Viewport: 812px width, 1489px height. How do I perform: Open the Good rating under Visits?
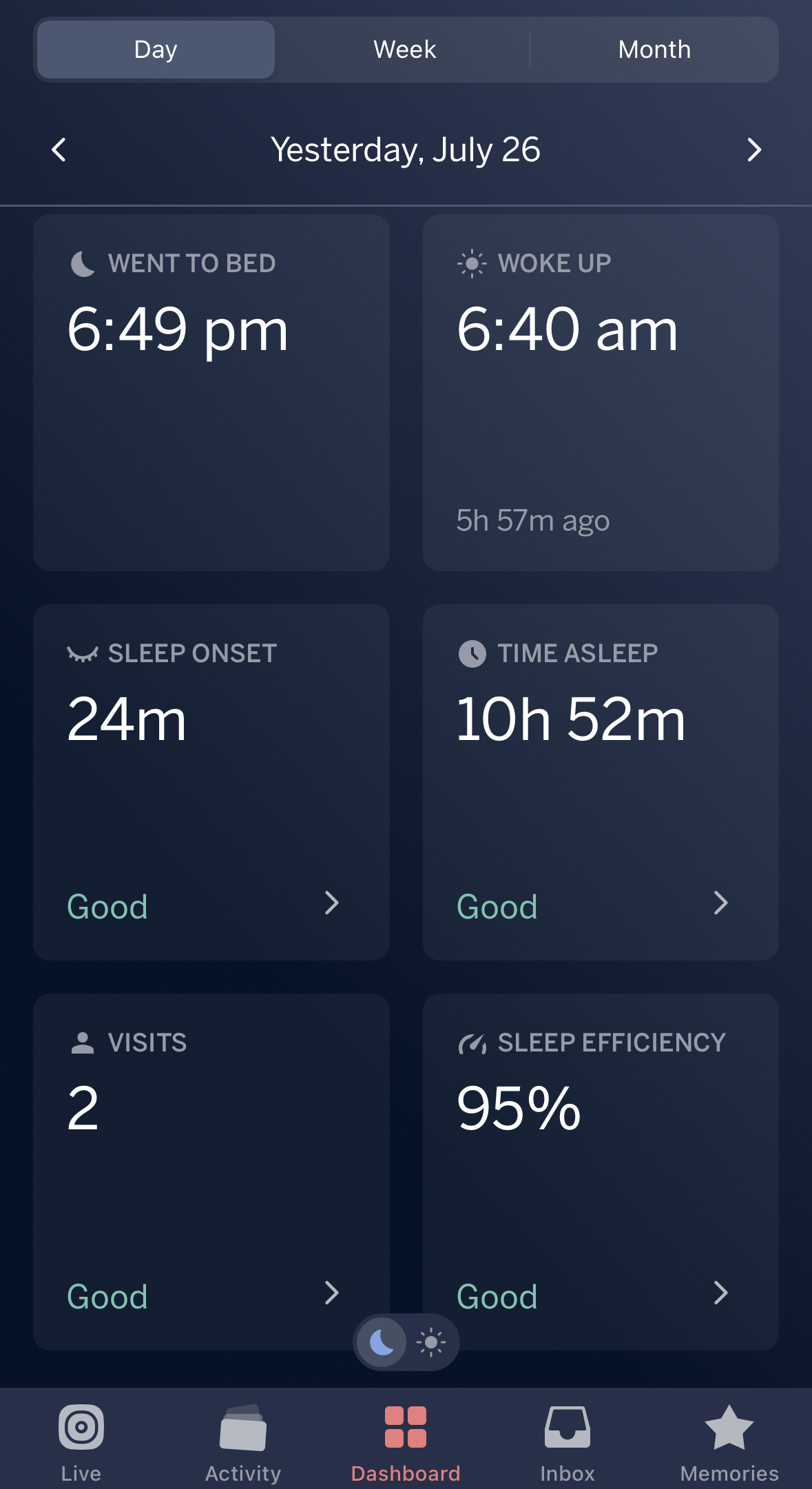[x=107, y=1295]
